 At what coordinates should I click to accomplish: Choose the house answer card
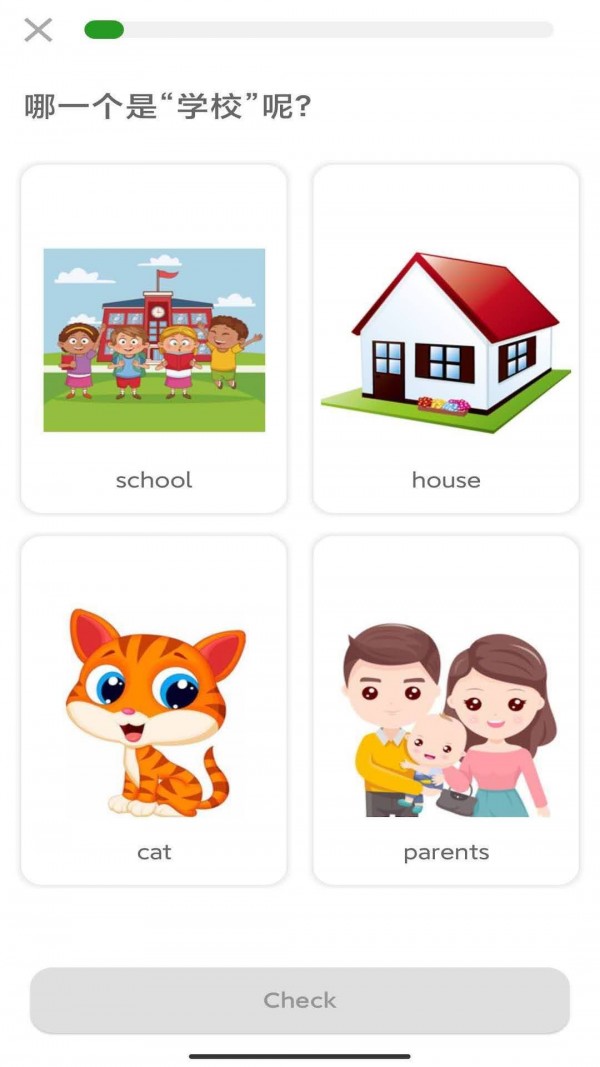[446, 339]
